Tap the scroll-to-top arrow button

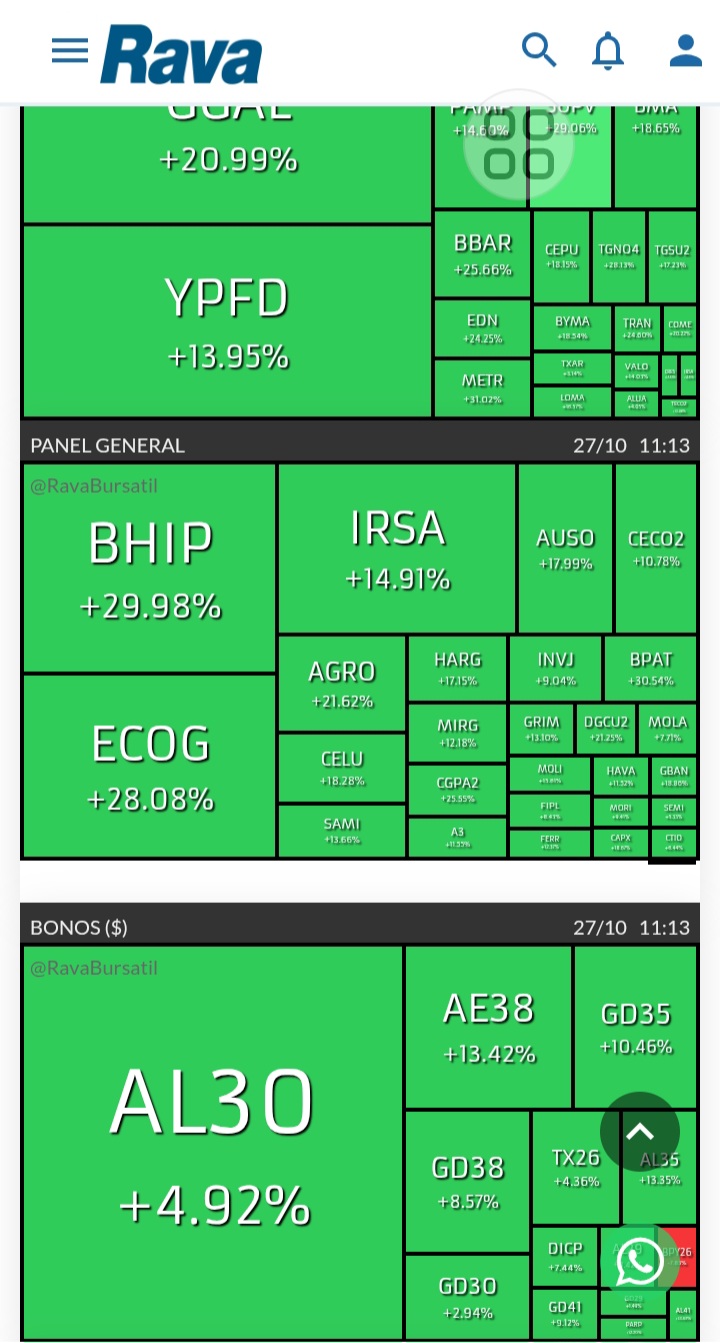pos(640,1132)
